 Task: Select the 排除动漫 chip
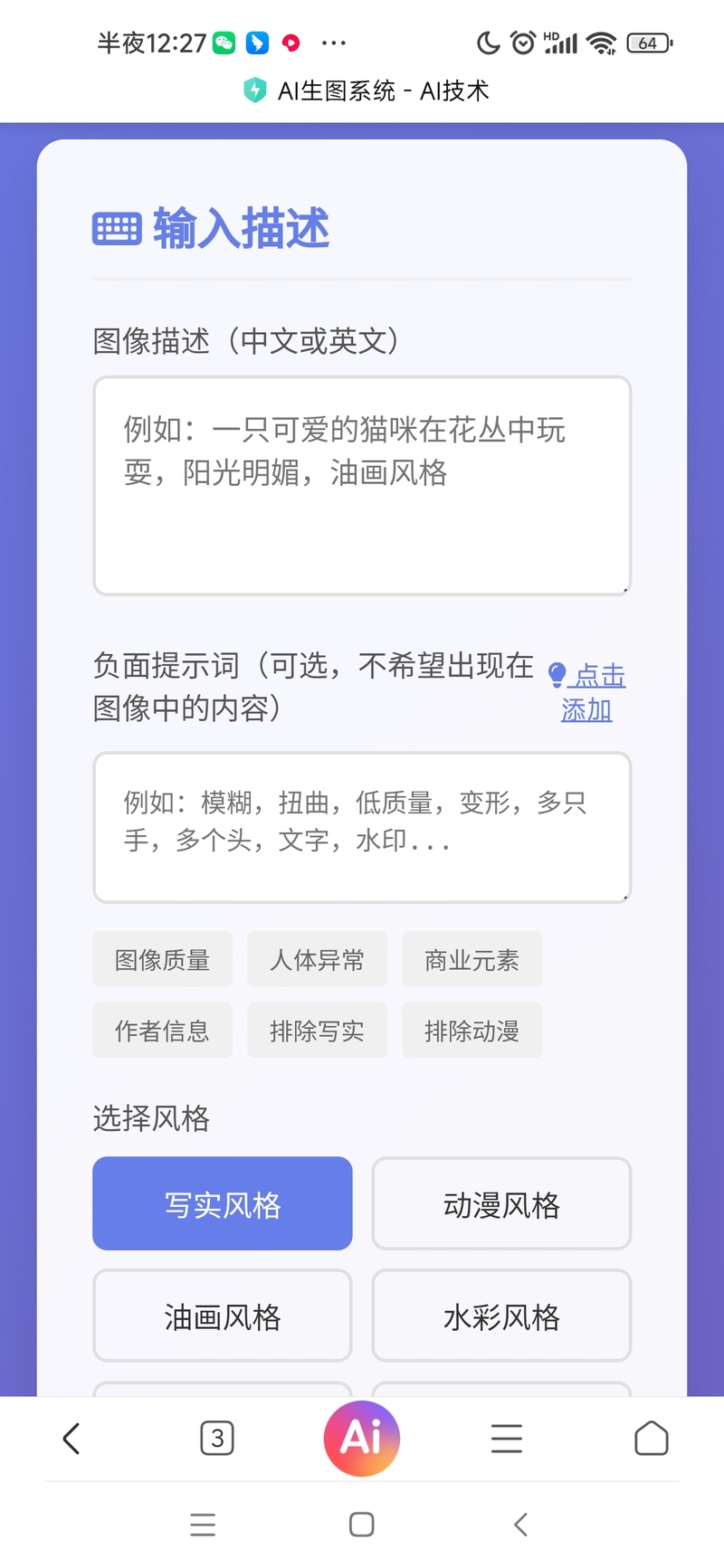(x=472, y=1030)
